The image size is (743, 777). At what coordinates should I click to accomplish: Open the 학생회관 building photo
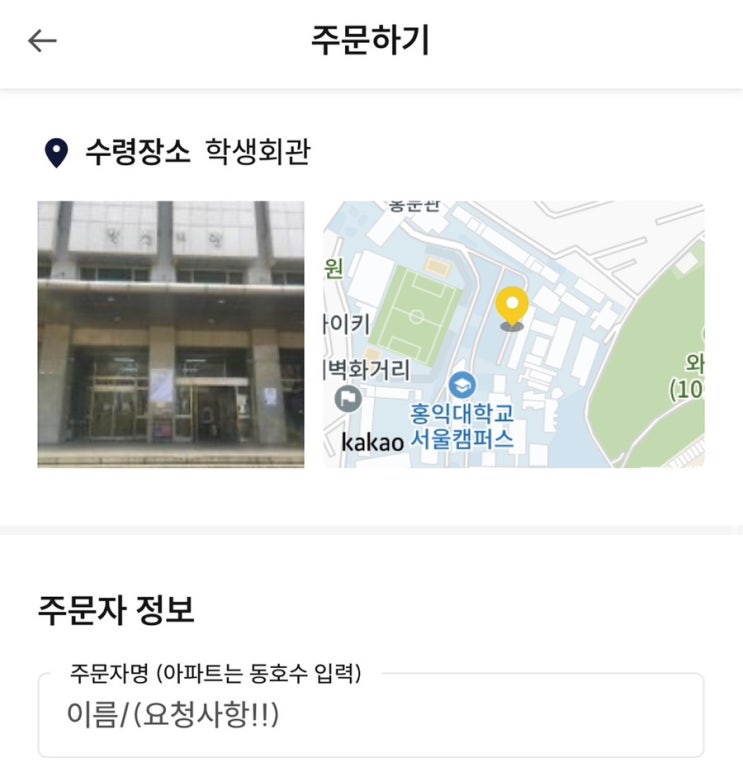(x=171, y=334)
